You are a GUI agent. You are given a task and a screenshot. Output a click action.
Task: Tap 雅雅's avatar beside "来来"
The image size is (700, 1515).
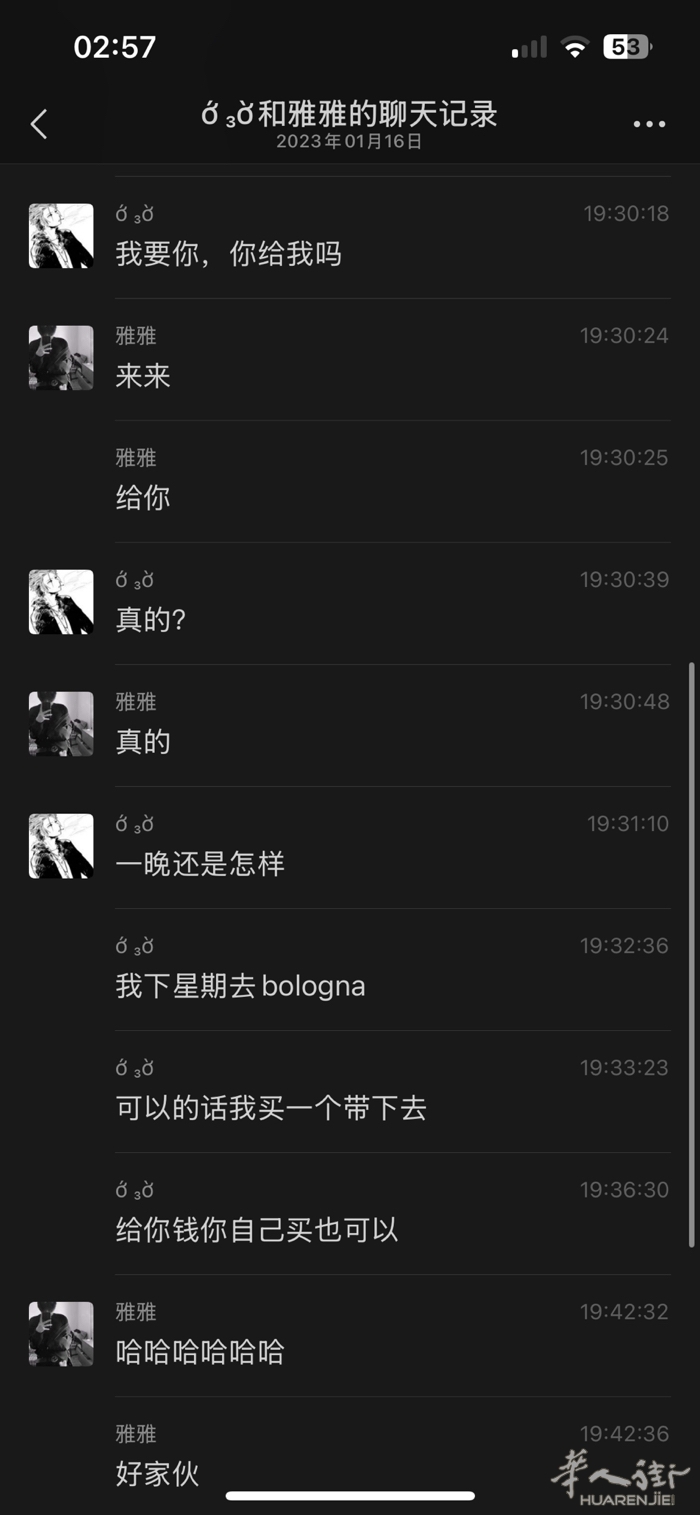(61, 357)
